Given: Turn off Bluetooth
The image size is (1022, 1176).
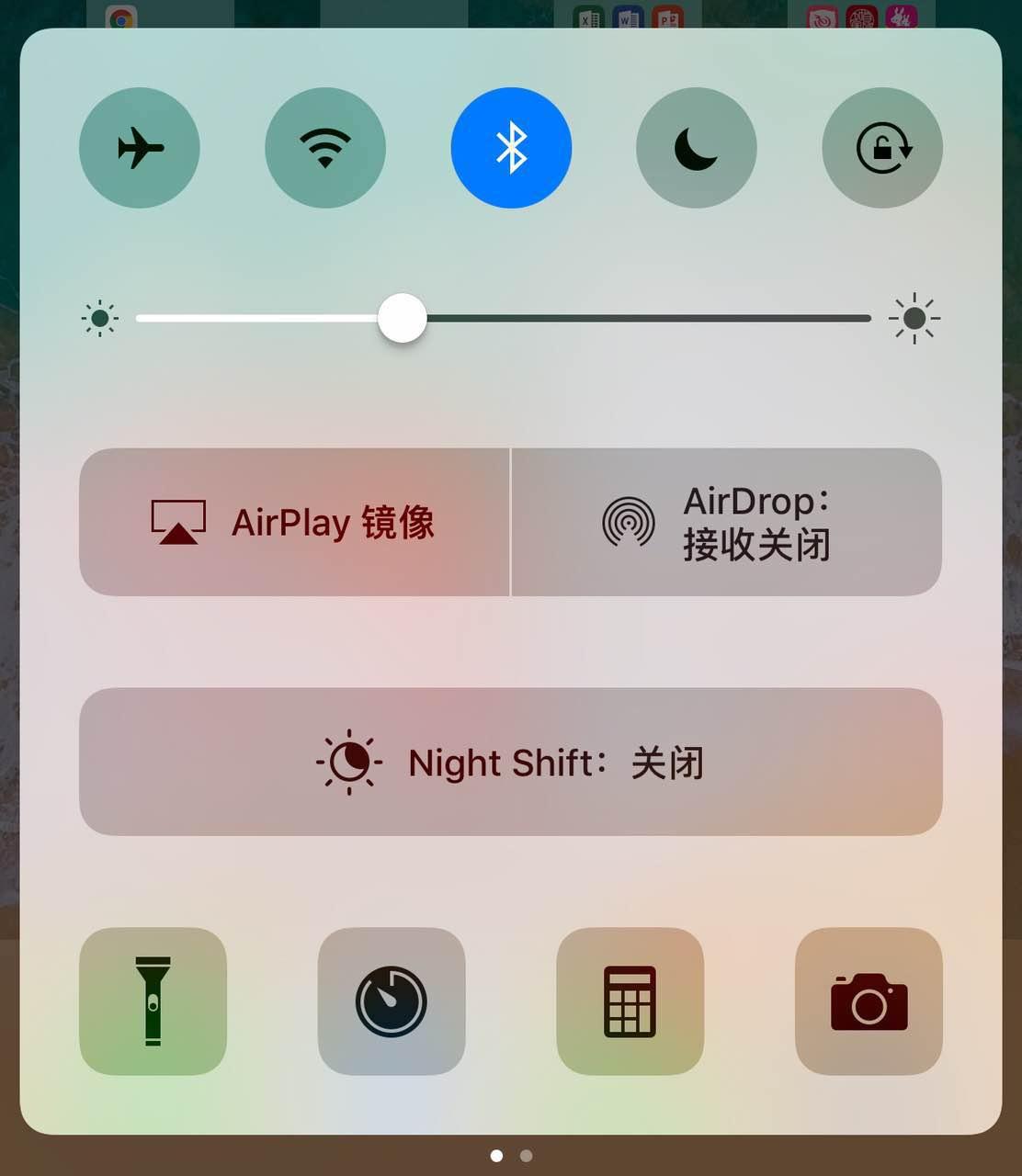Looking at the screenshot, I should click(511, 148).
